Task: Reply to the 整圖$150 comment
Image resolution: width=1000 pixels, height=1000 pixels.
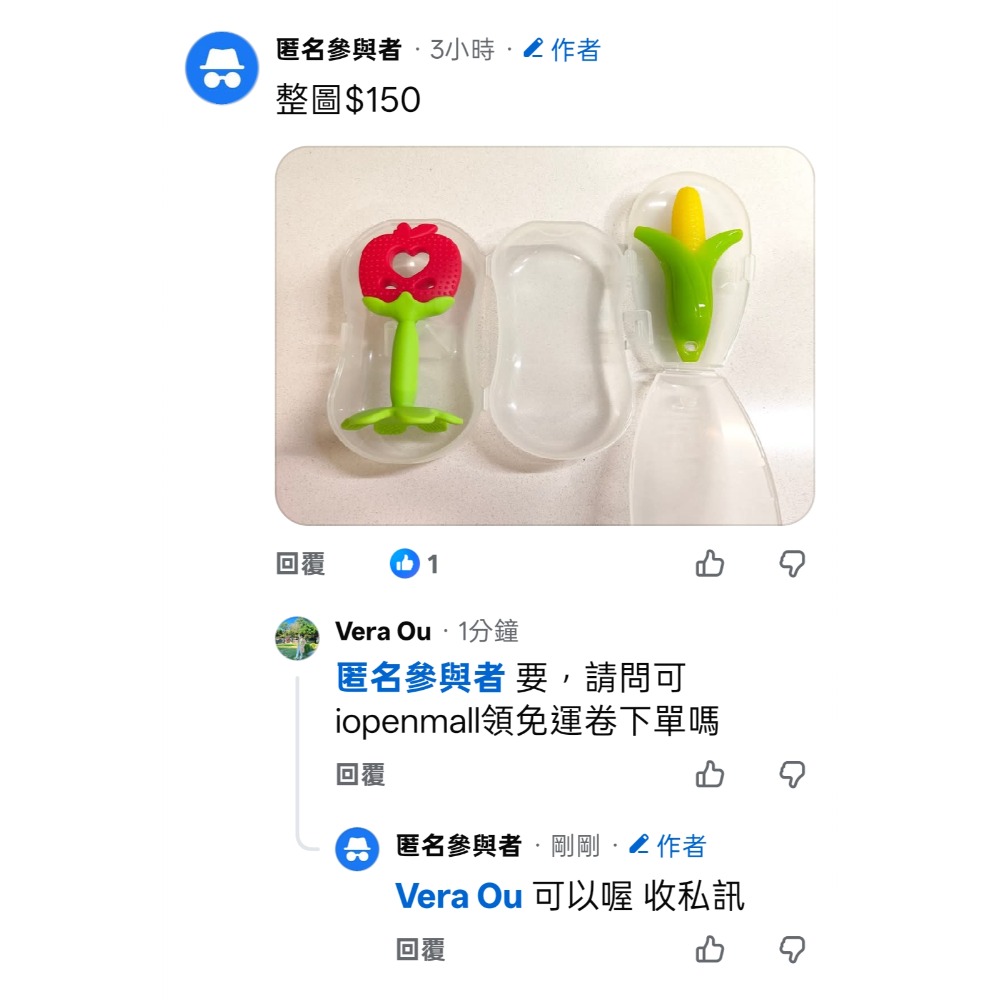Action: (x=300, y=565)
